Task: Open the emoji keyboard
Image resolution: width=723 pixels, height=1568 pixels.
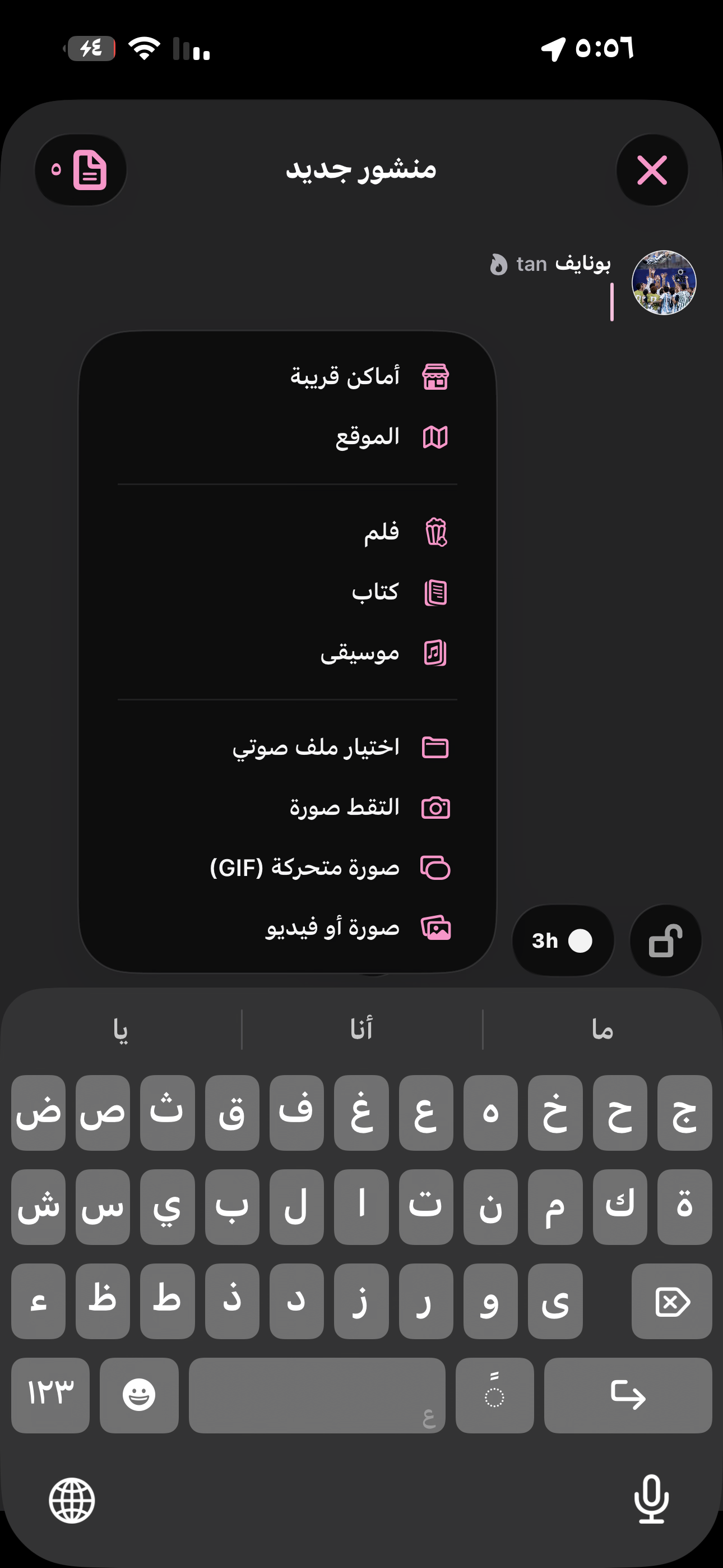Action: click(139, 1395)
